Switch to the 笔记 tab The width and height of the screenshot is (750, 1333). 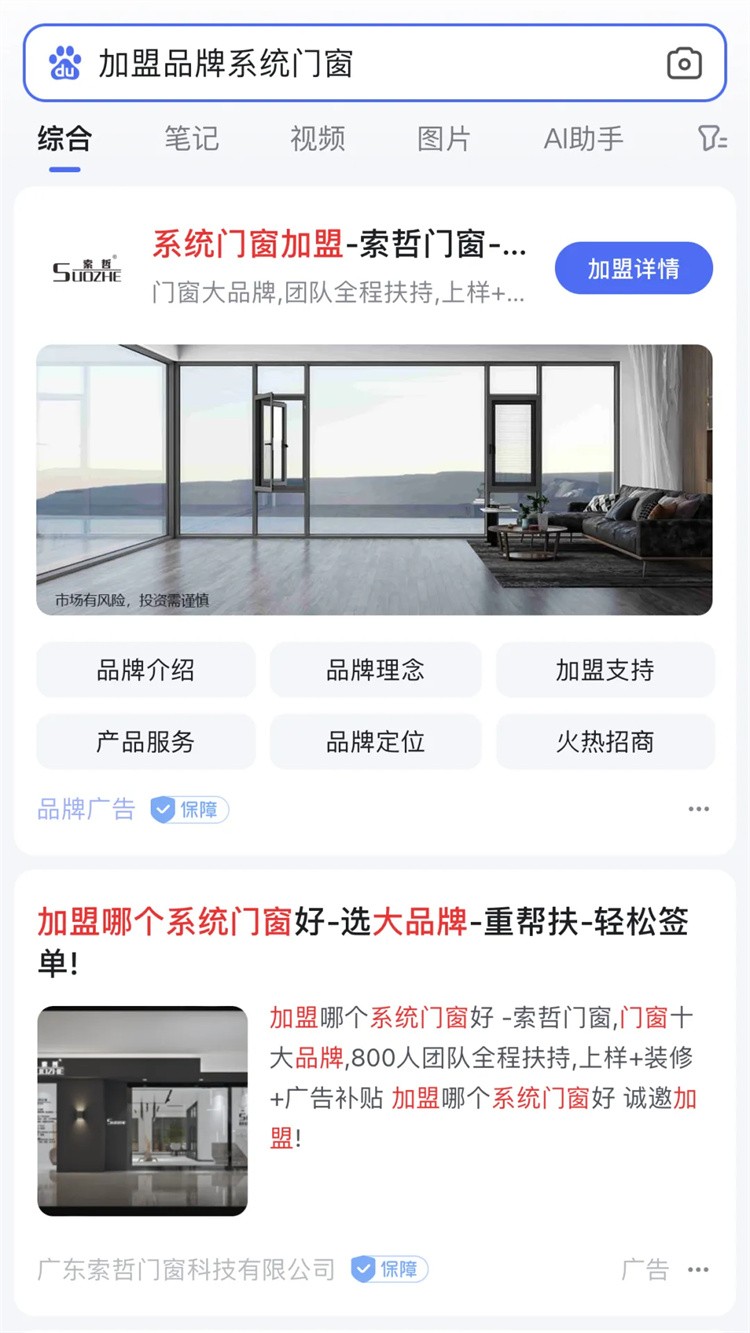click(191, 138)
